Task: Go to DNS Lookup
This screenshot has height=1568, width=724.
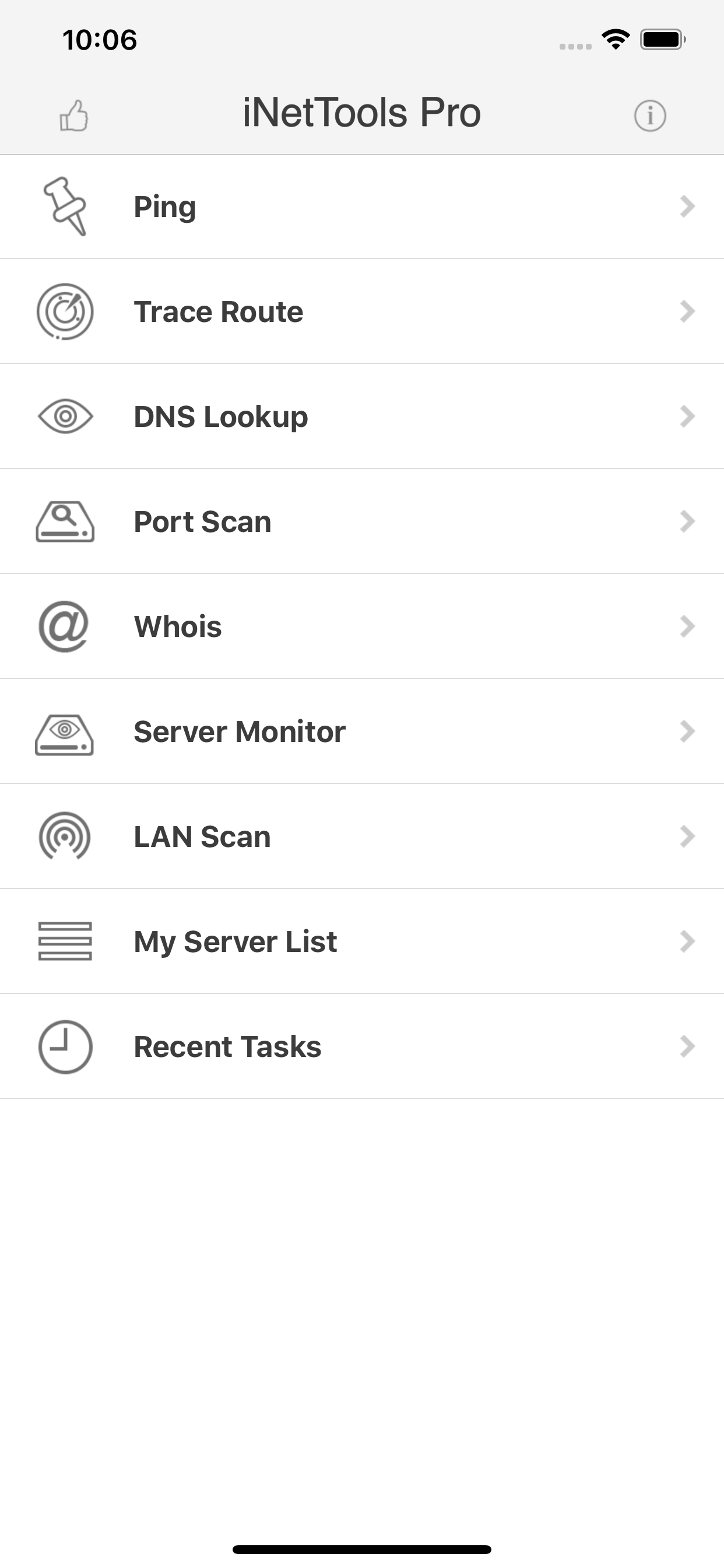Action: point(362,417)
